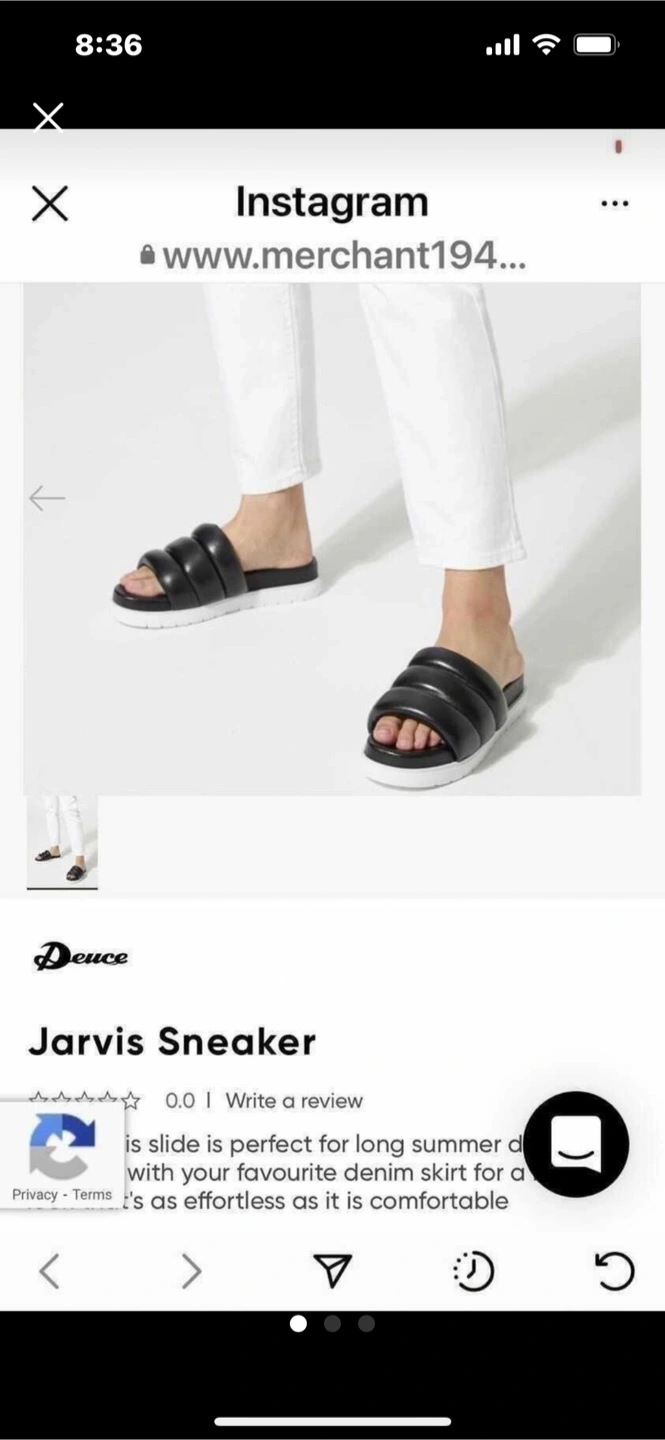
Task: Write a review for Jarvis Sneaker
Action: [293, 1101]
